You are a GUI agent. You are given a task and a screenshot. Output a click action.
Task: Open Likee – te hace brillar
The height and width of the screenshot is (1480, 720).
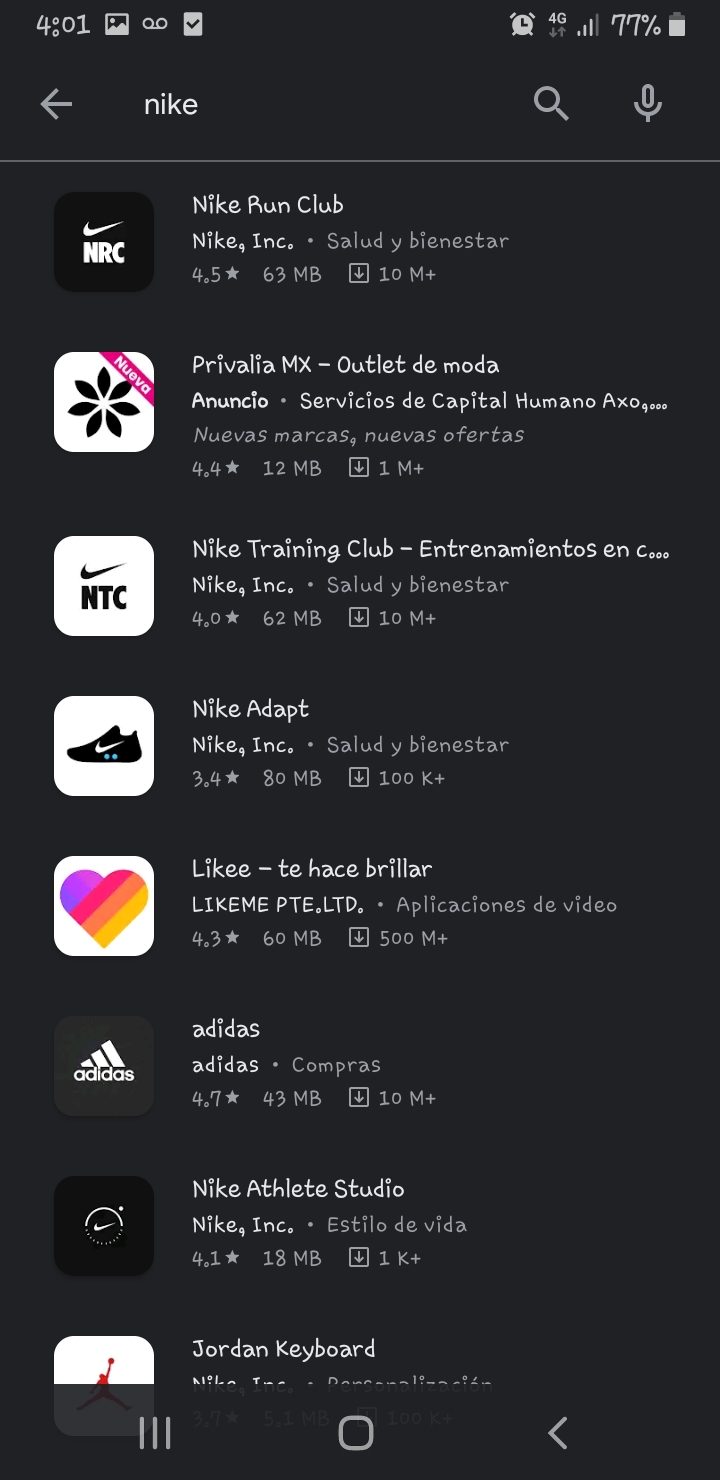click(x=360, y=905)
